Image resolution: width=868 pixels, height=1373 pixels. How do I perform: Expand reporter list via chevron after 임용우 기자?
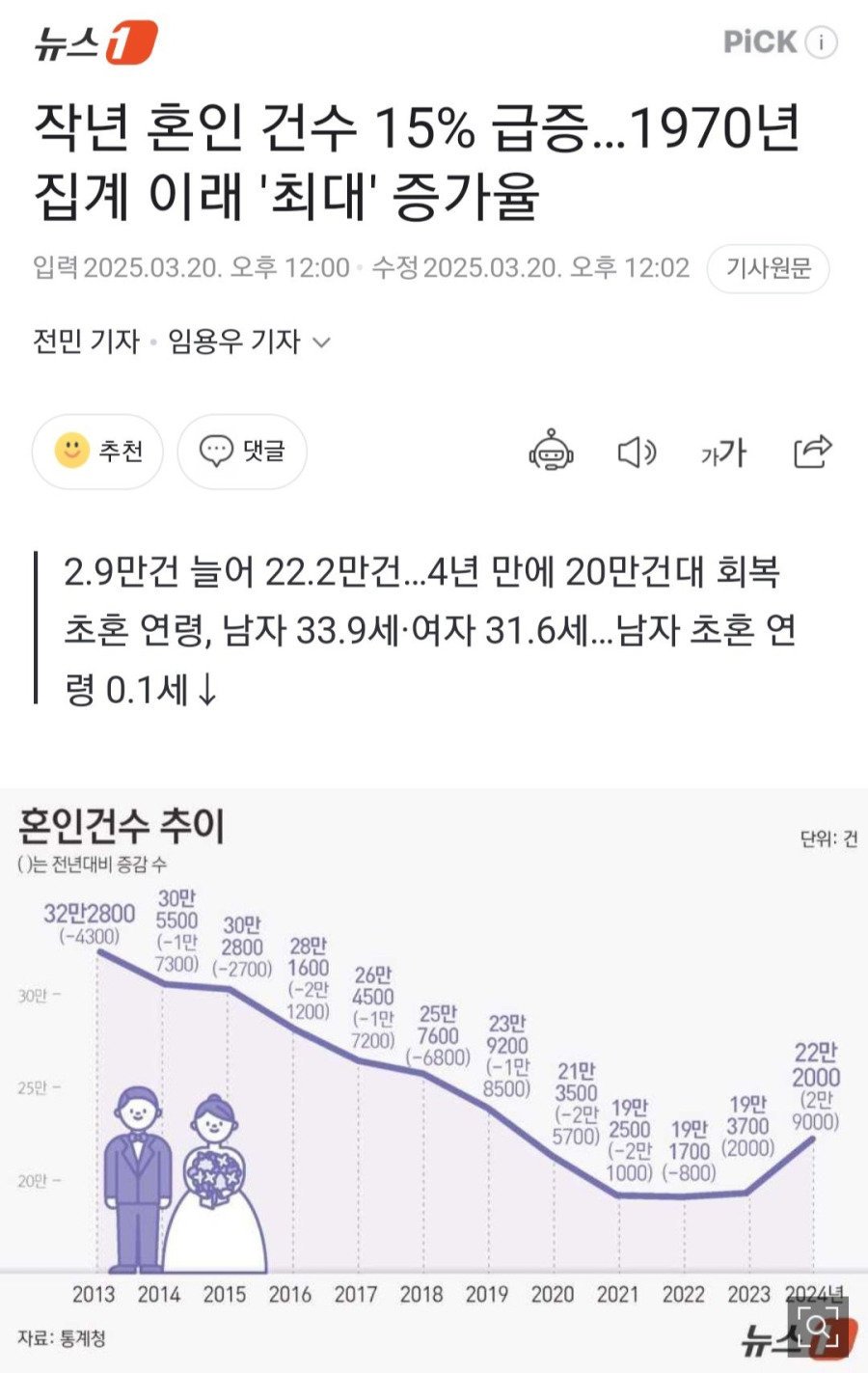click(323, 342)
